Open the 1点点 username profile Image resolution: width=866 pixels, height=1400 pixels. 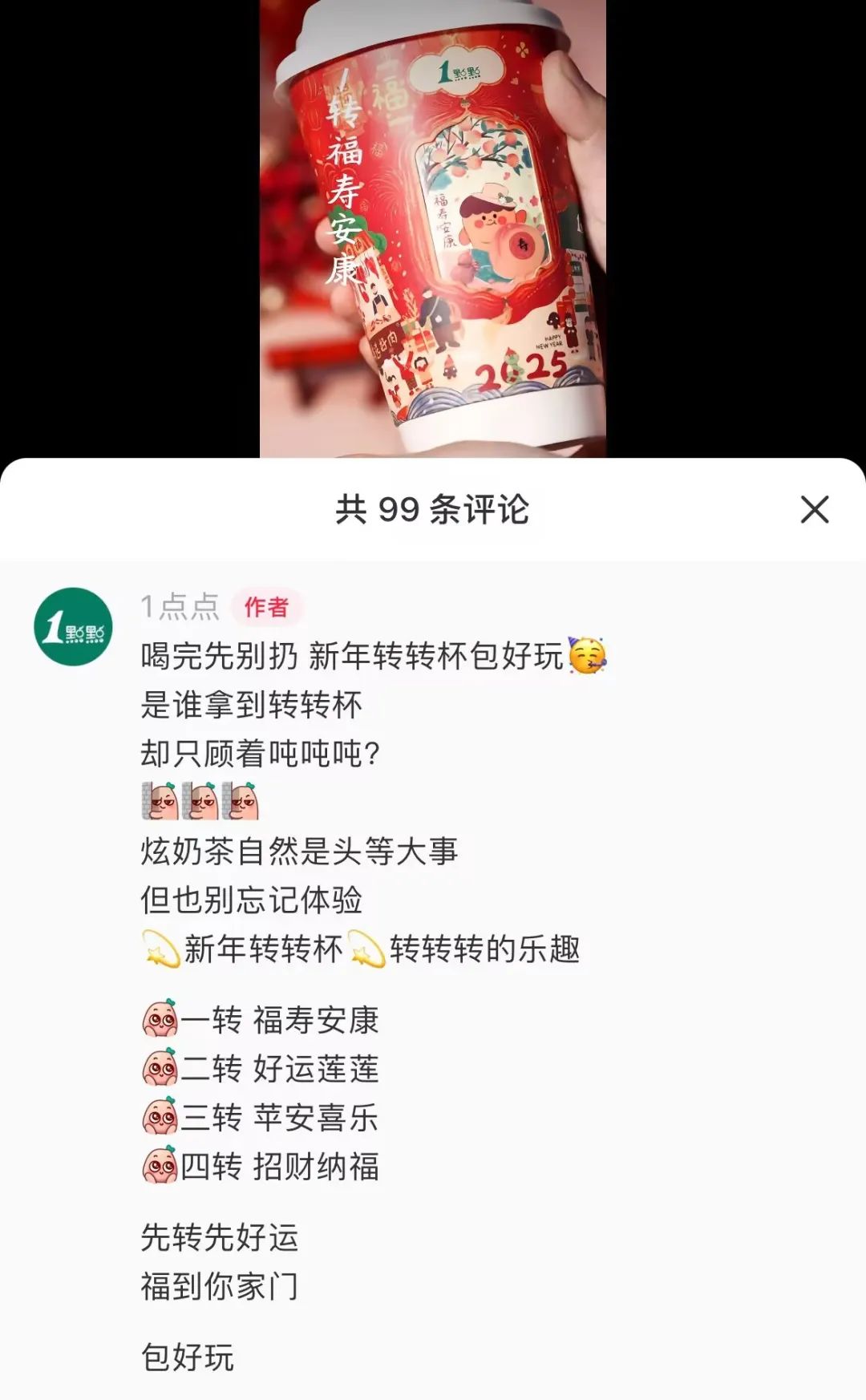(180, 607)
